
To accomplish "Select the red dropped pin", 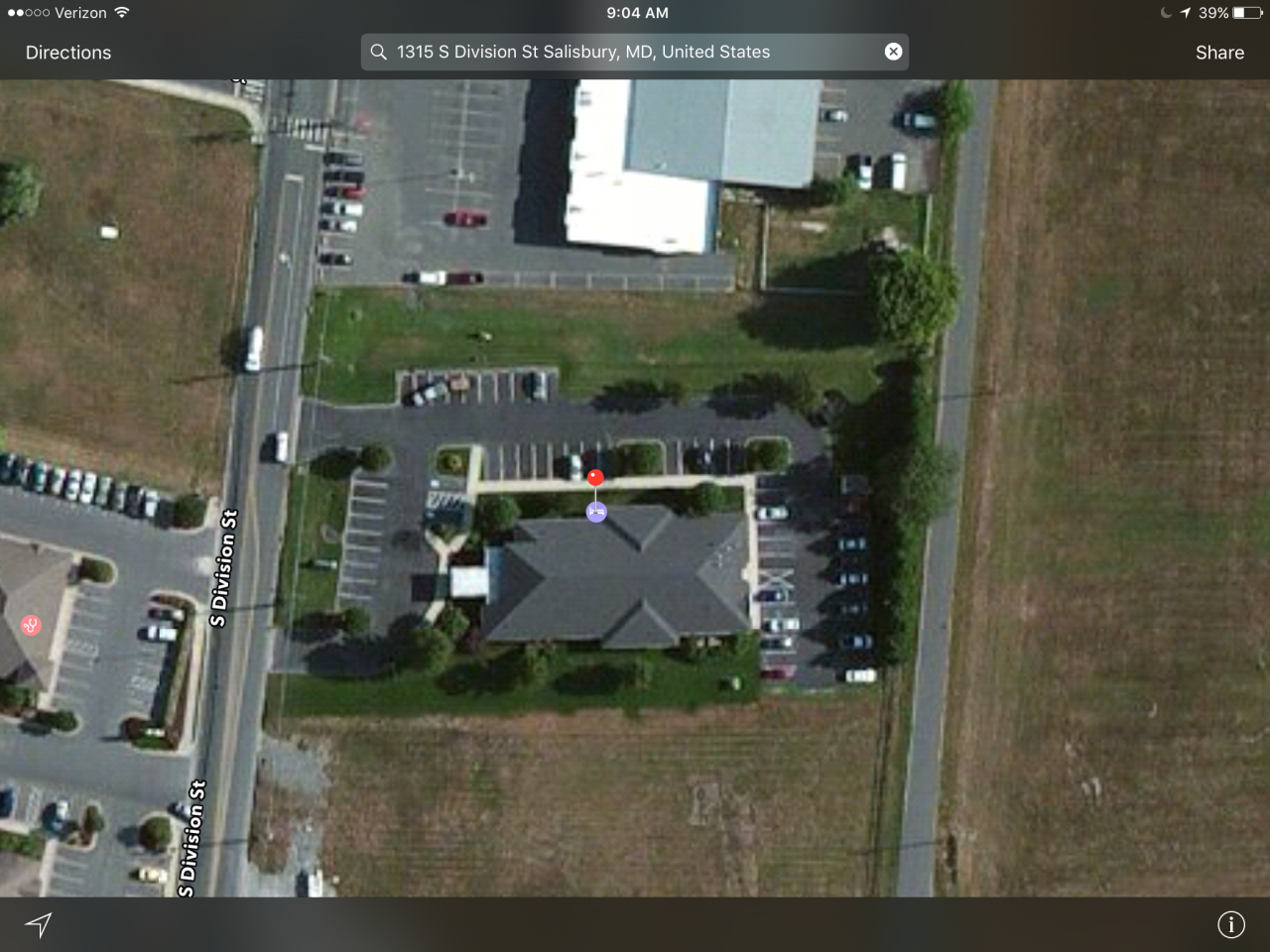I will pos(595,478).
